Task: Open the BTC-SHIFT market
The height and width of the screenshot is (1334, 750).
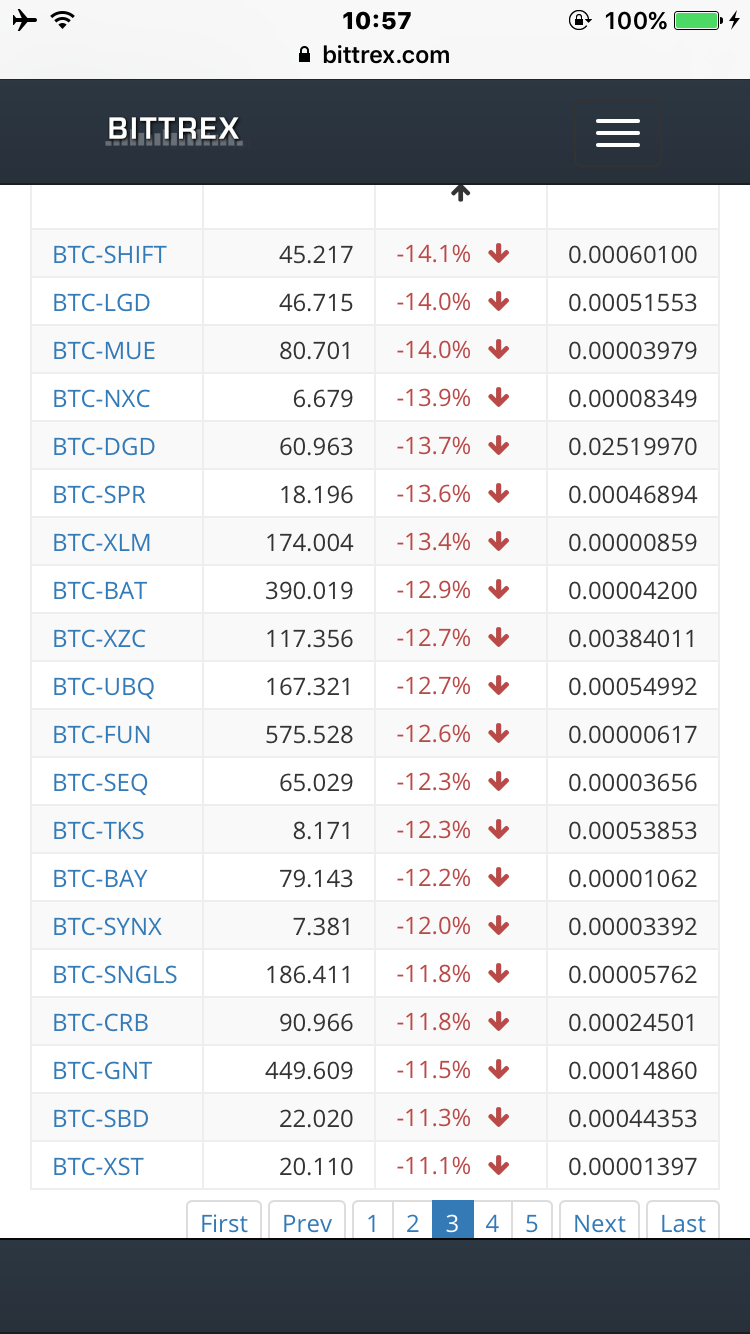Action: pyautogui.click(x=110, y=254)
